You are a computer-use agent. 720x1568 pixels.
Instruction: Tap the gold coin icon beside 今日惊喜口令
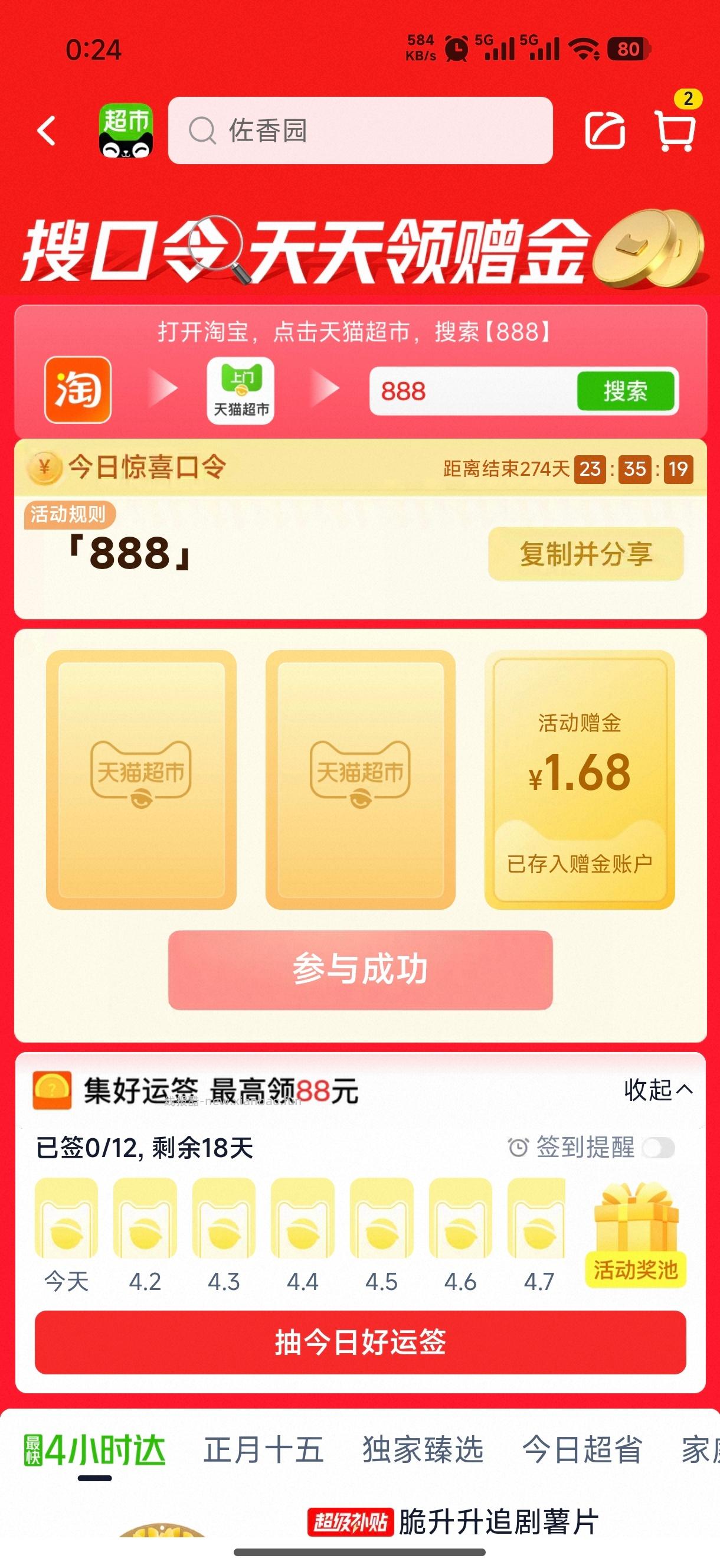(x=47, y=468)
